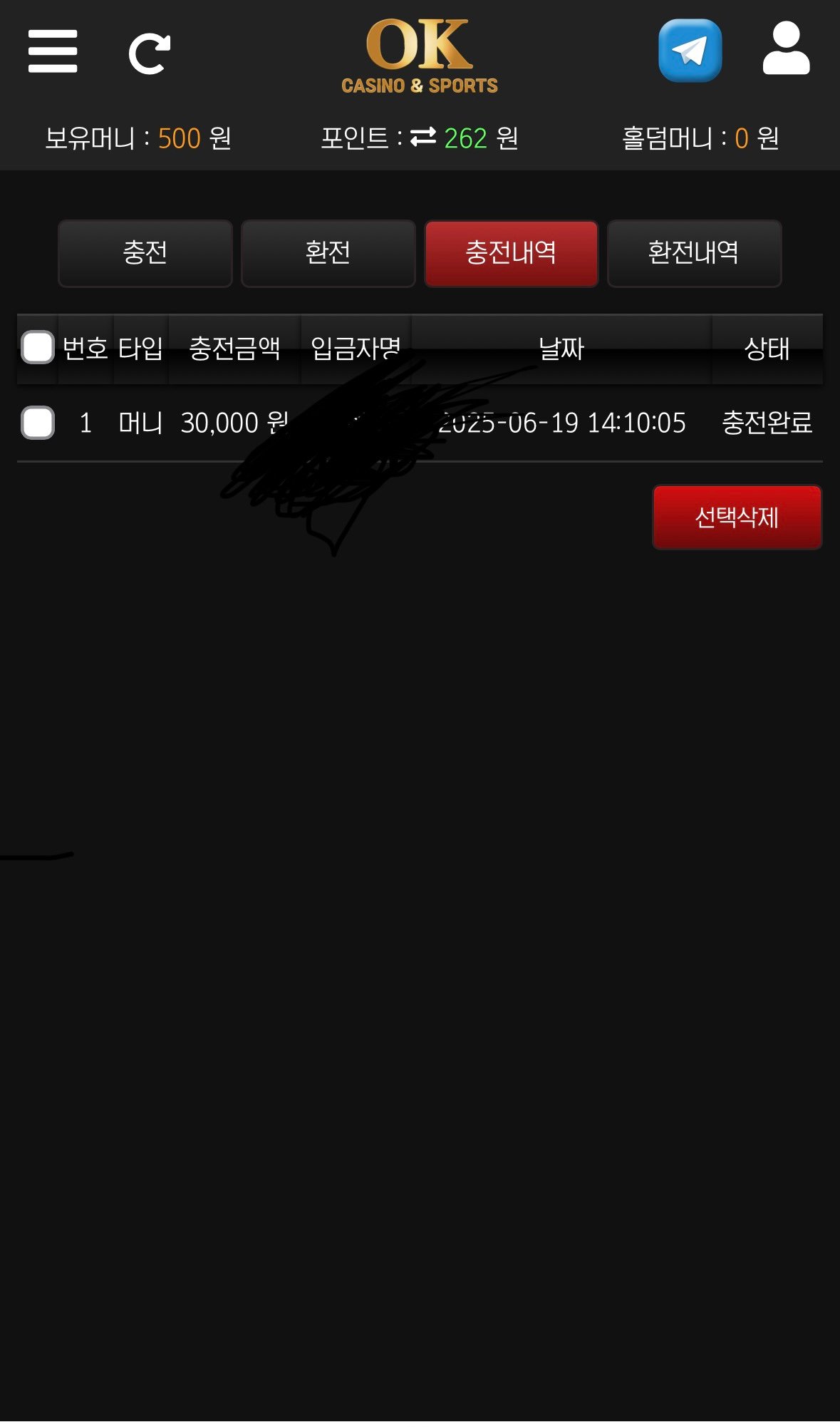This screenshot has width=840, height=1427.
Task: Switch to the 충전 tab
Action: point(145,253)
